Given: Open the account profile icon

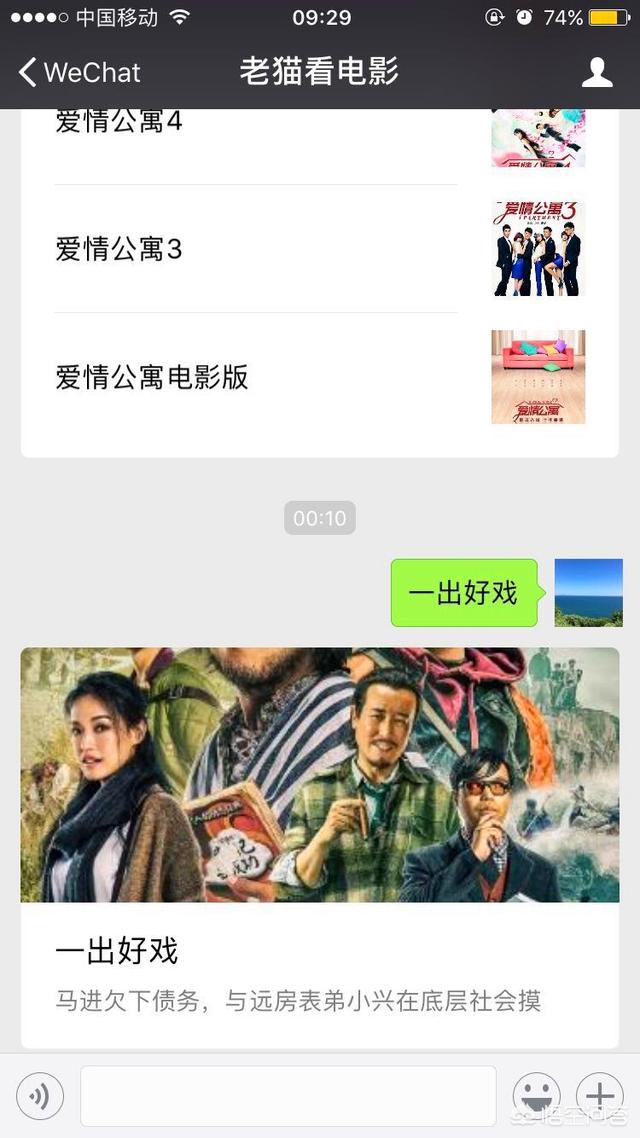Looking at the screenshot, I should 597,72.
